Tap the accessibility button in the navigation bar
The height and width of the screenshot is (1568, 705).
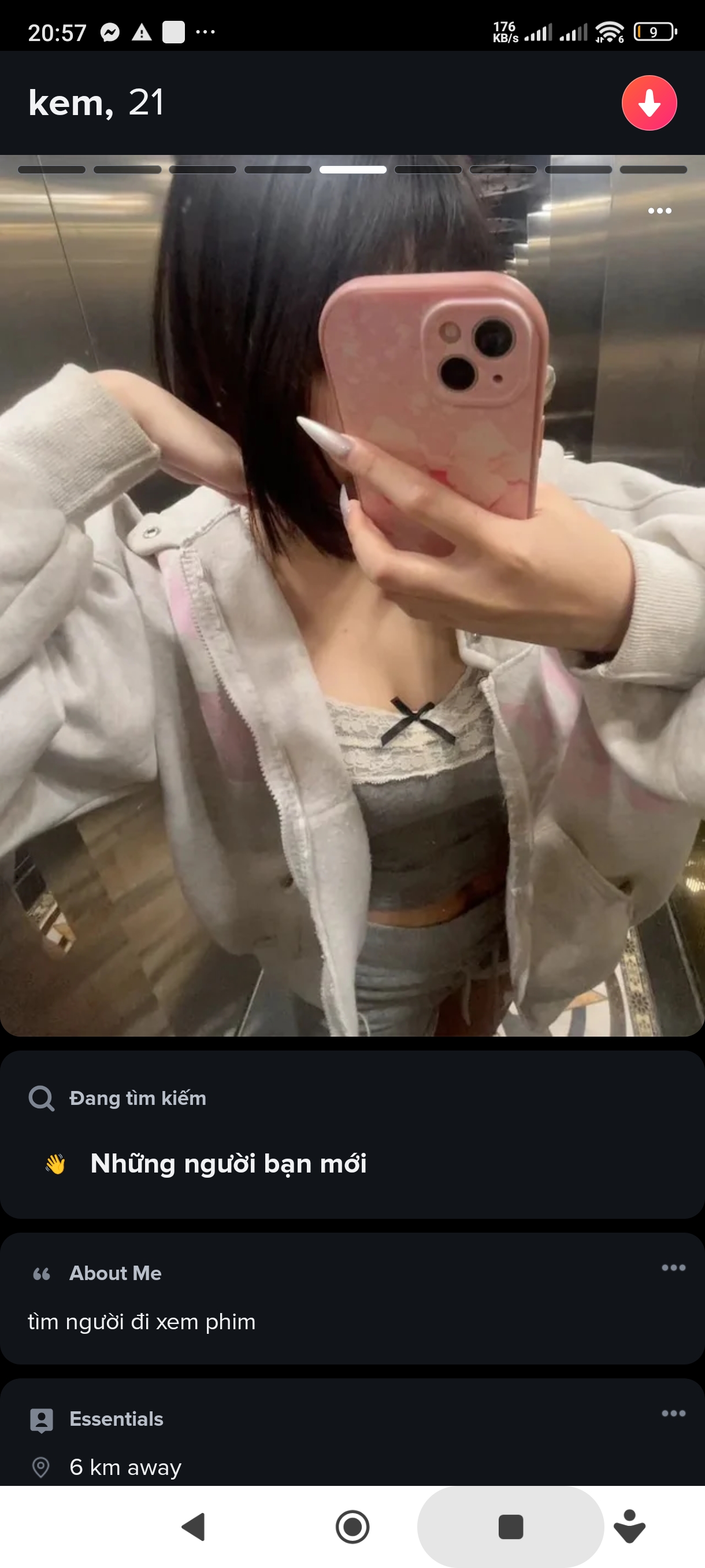pyautogui.click(x=629, y=1526)
